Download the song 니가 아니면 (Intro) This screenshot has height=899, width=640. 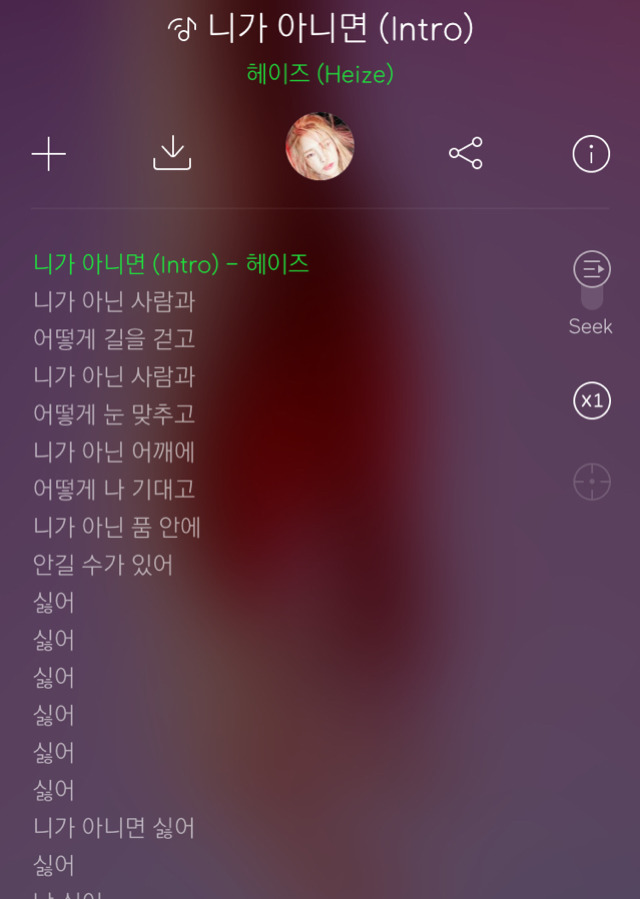coord(172,154)
